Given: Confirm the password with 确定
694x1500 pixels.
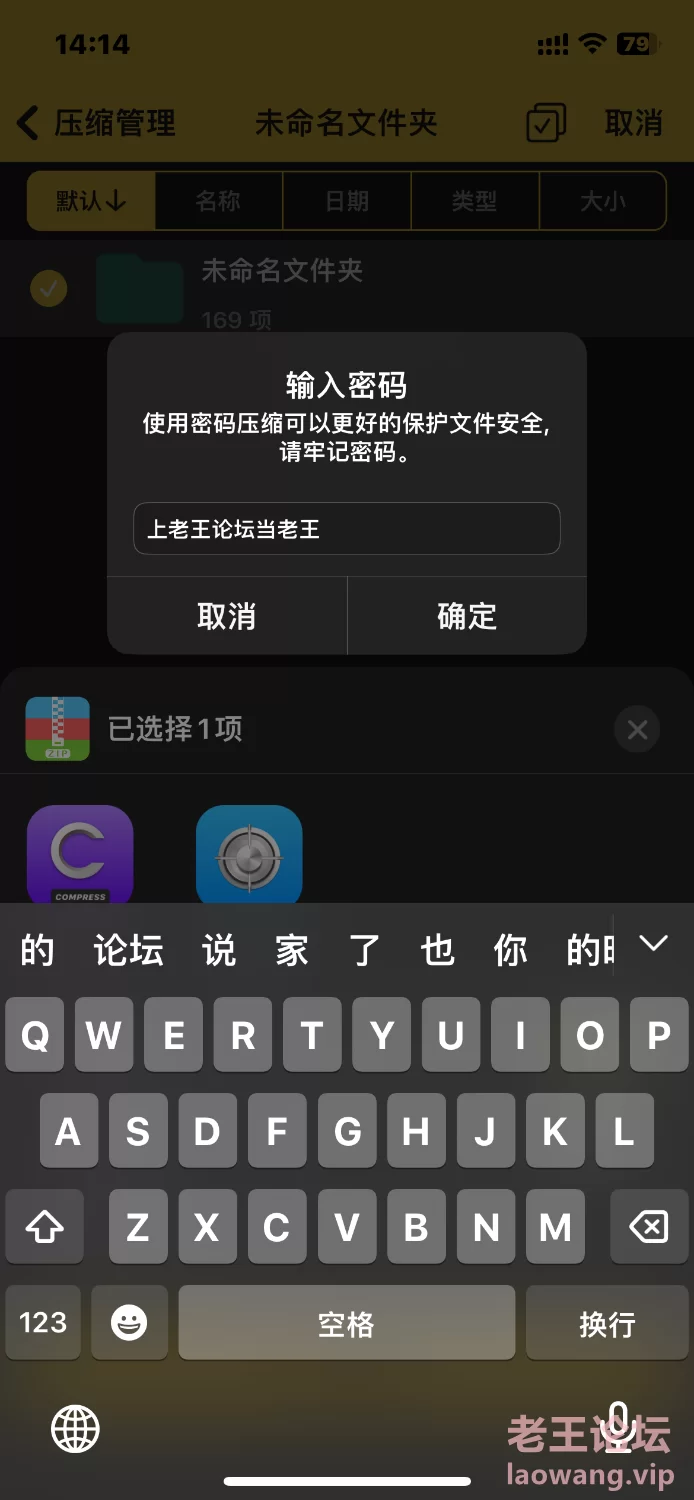Looking at the screenshot, I should (466, 616).
